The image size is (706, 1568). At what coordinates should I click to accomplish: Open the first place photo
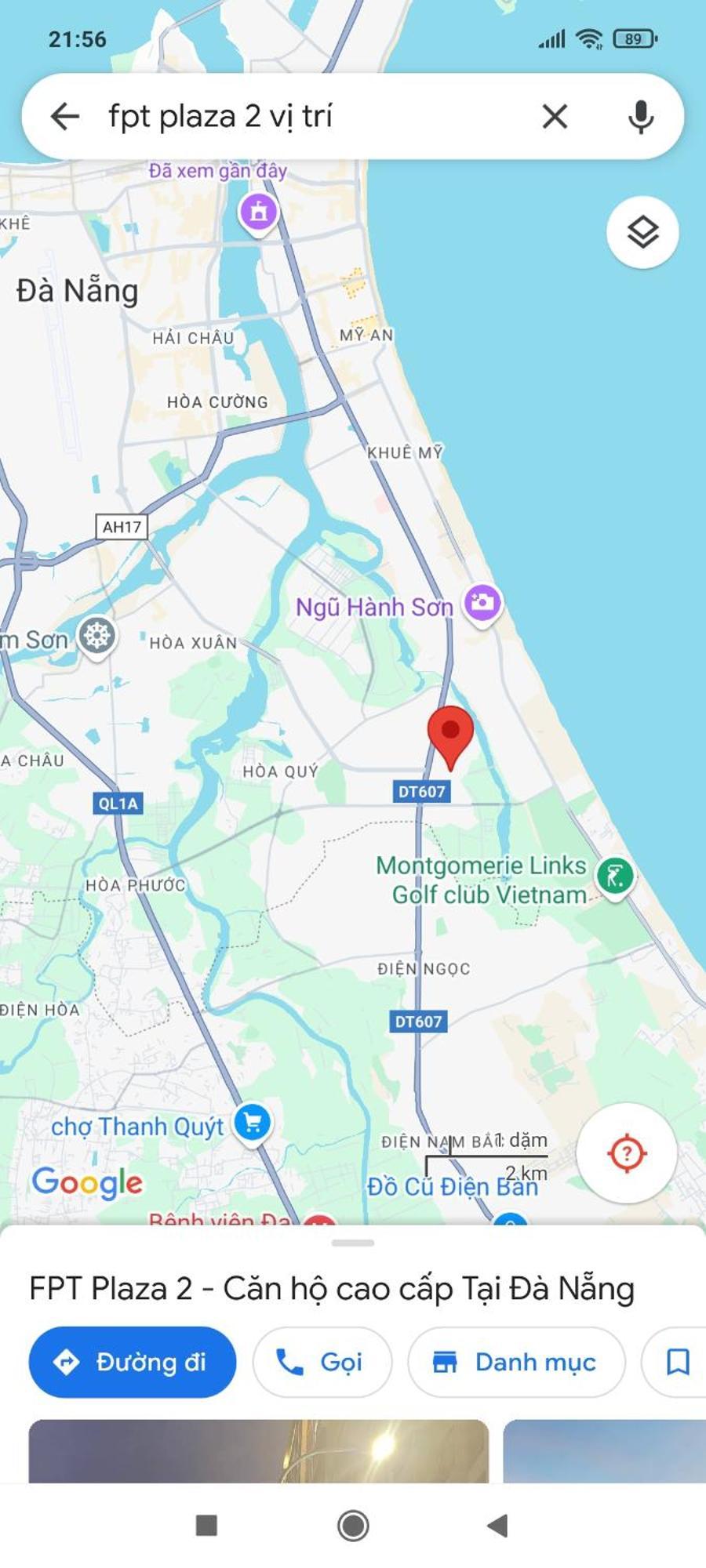pyautogui.click(x=258, y=1450)
